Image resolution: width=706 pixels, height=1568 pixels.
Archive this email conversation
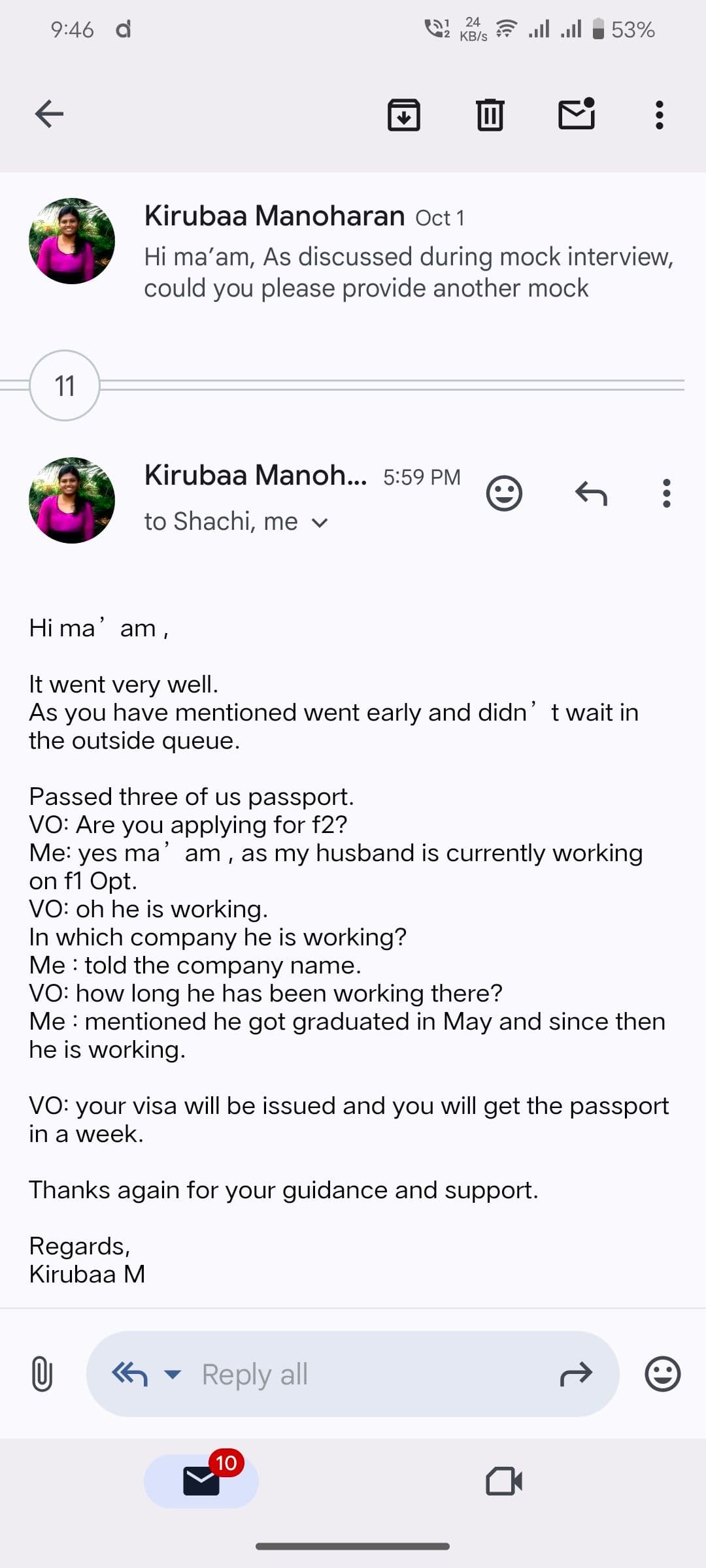pyautogui.click(x=403, y=114)
